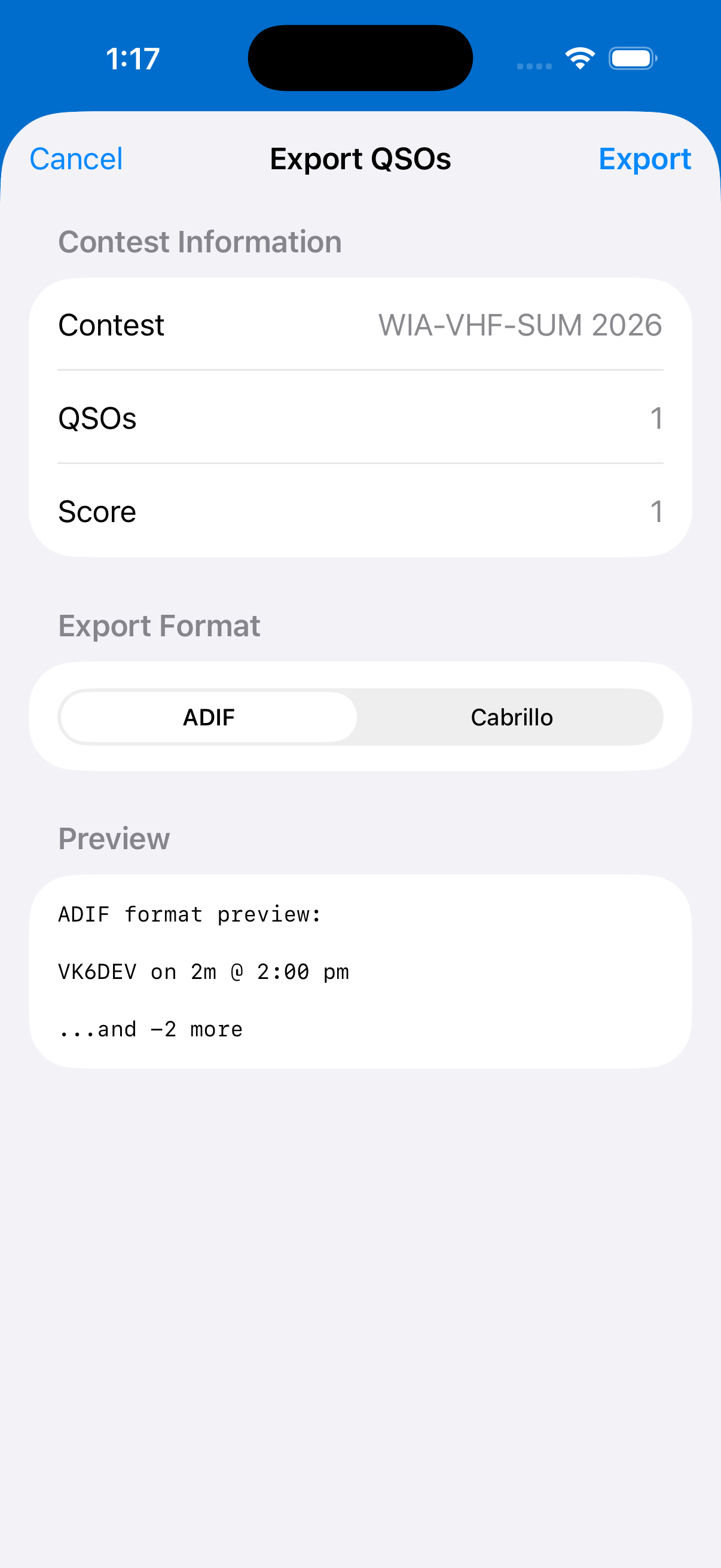Tap the clock showing 1:17
This screenshot has width=721, height=1568.
133,58
